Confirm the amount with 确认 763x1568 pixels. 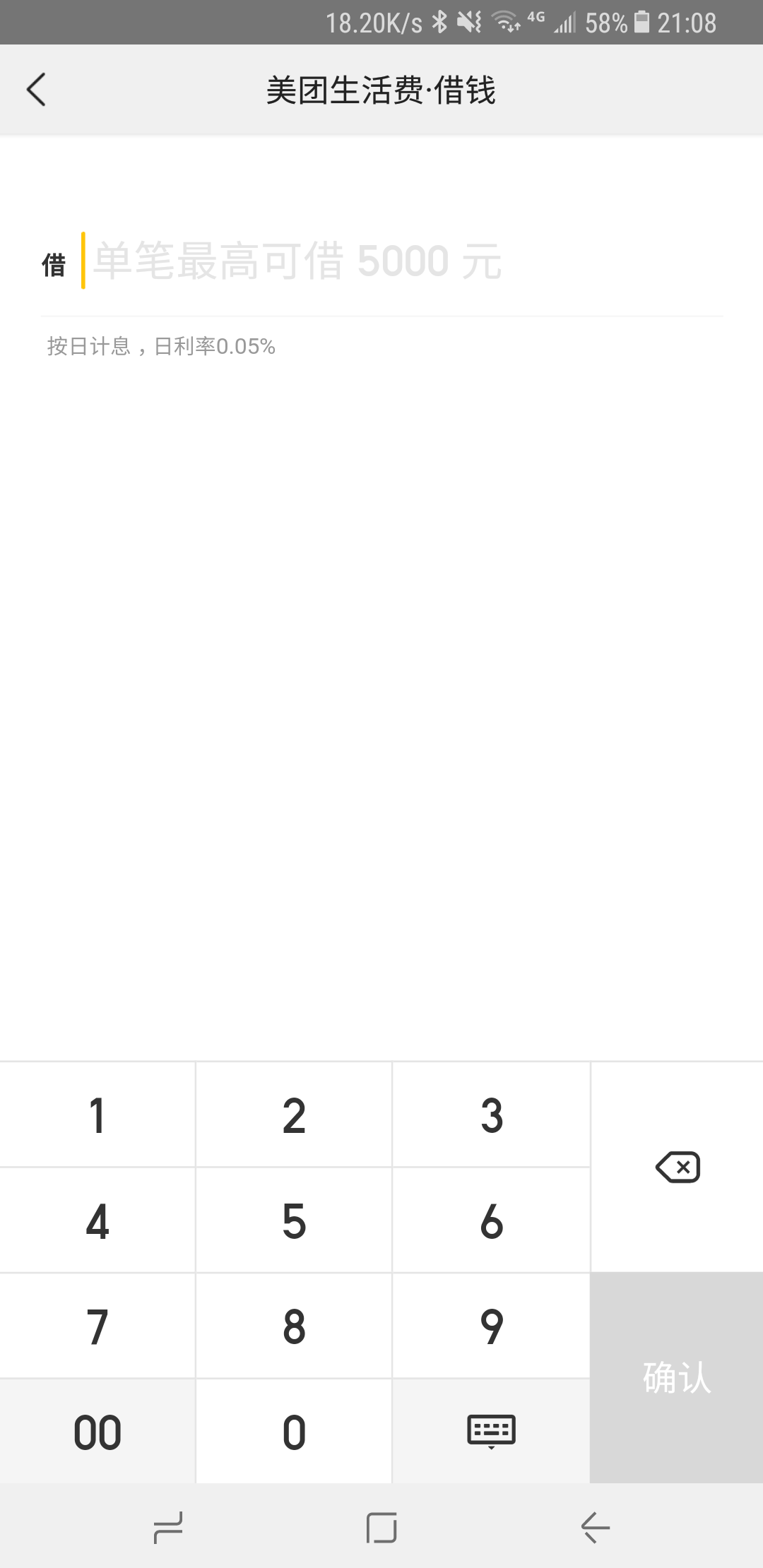(678, 1378)
